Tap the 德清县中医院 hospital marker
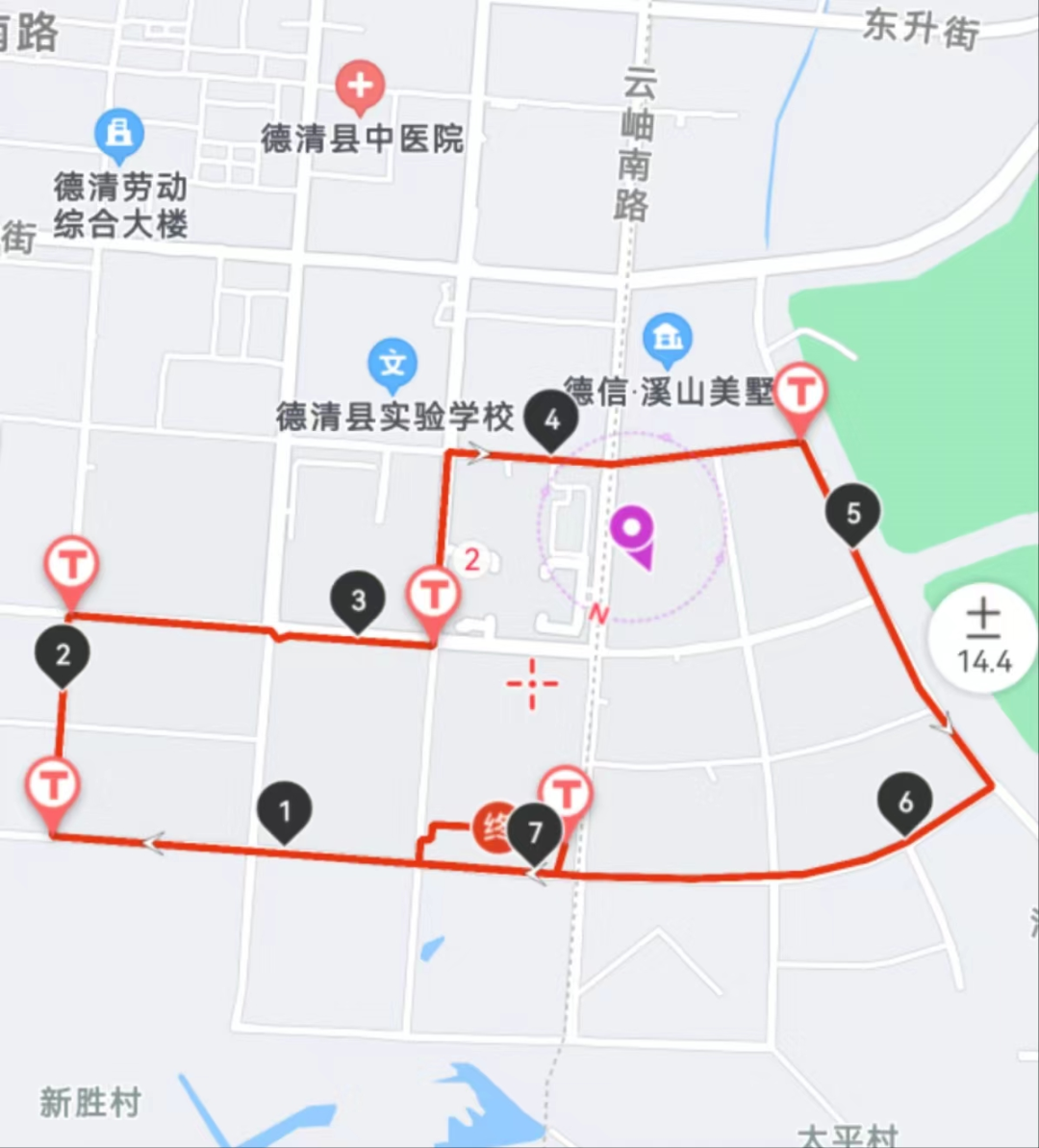Viewport: 1039px width, 1148px height. click(x=360, y=87)
